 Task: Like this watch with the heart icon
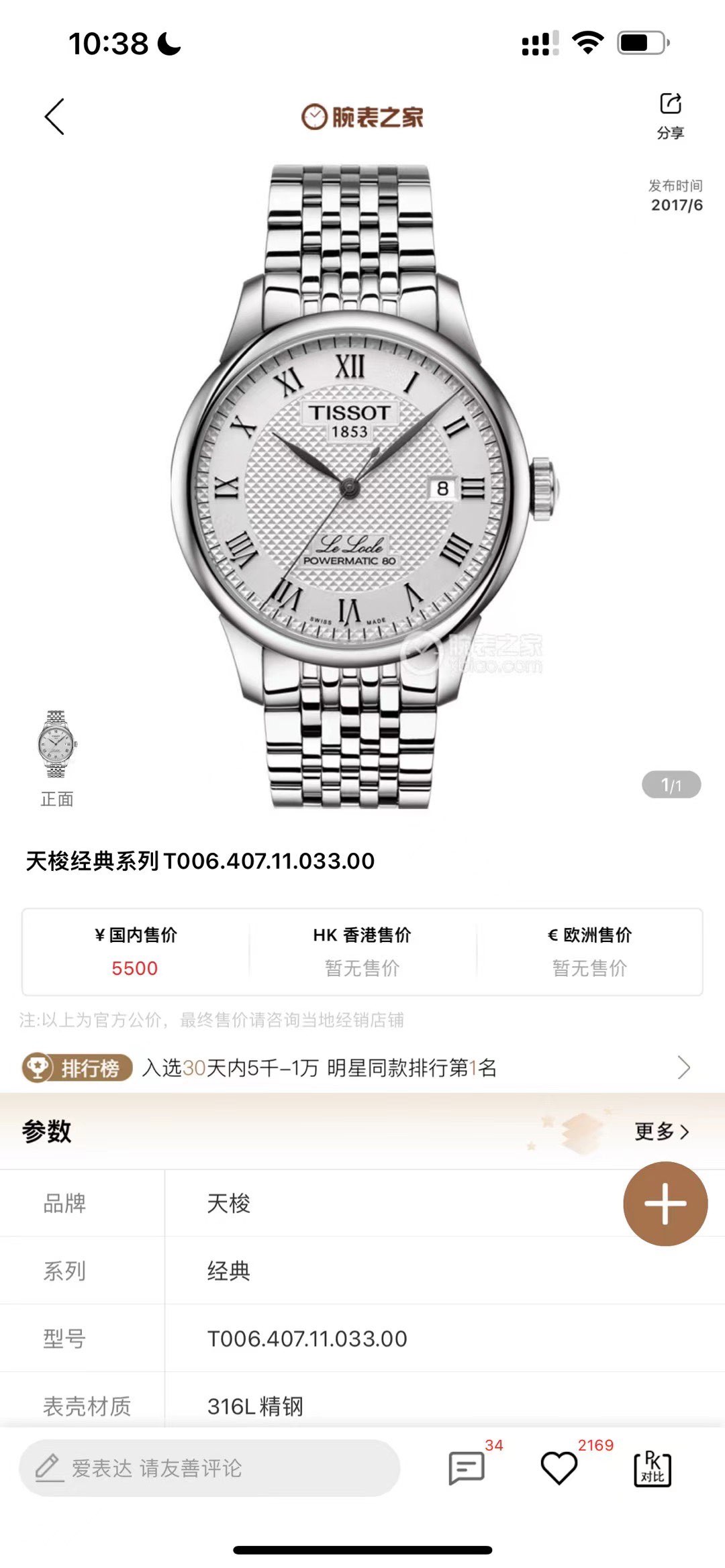(559, 1468)
